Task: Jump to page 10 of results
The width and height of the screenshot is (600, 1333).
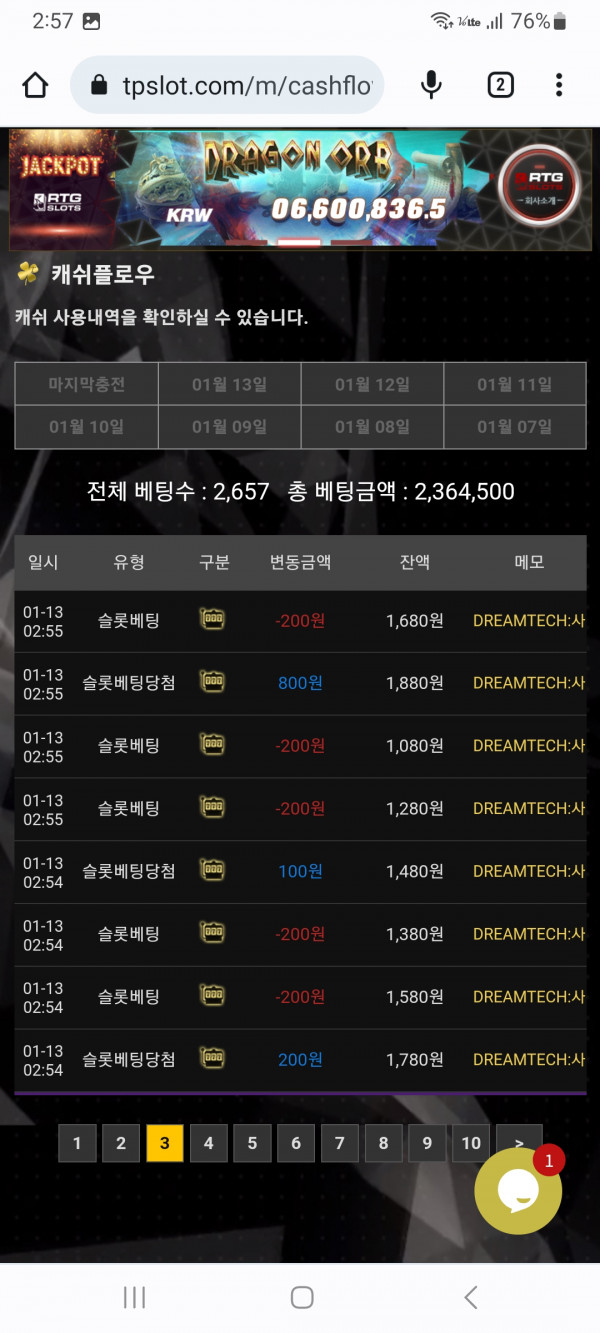Action: [471, 1143]
